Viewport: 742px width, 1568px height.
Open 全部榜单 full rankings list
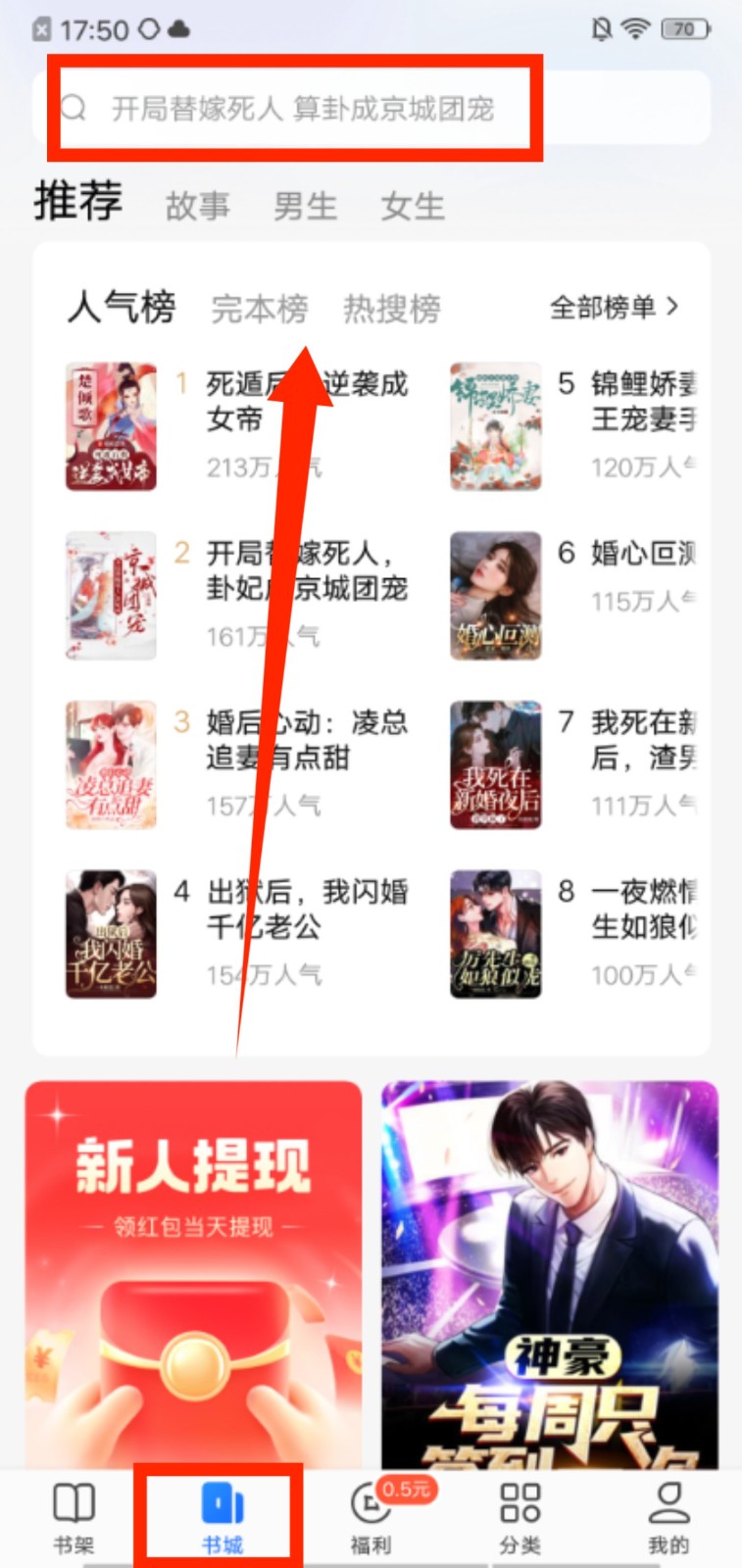point(614,308)
